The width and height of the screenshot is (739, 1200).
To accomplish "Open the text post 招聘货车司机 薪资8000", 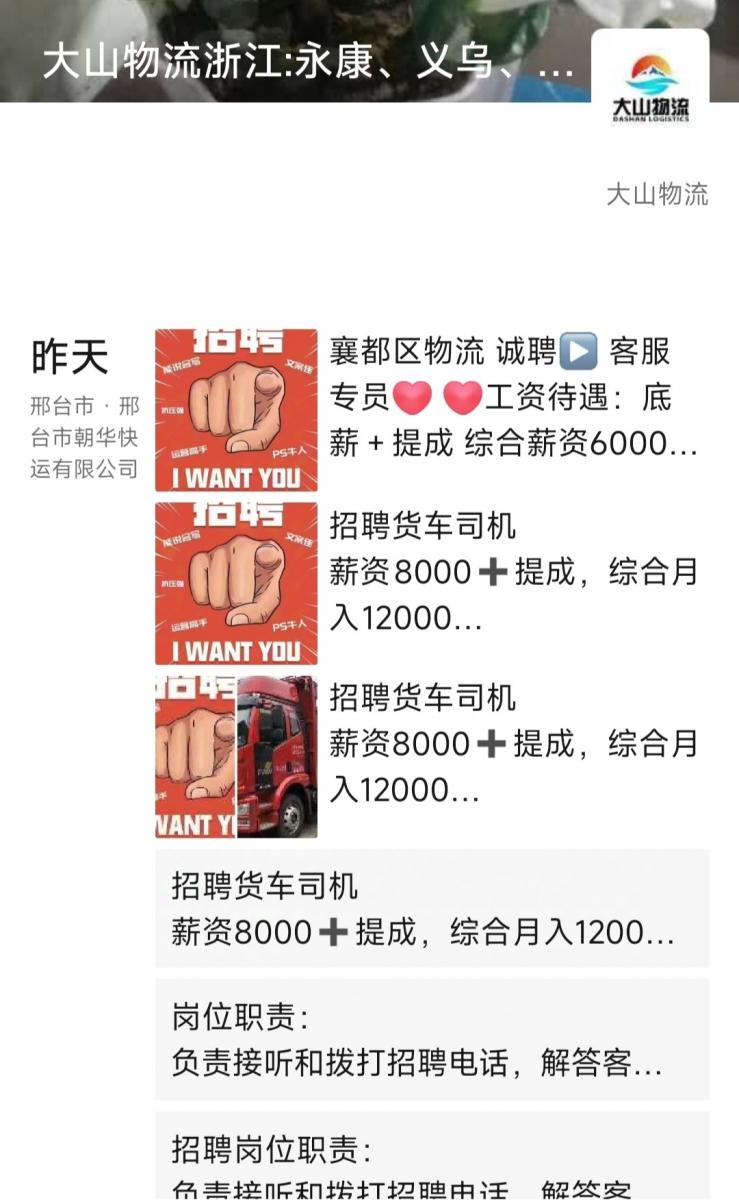I will [431, 908].
